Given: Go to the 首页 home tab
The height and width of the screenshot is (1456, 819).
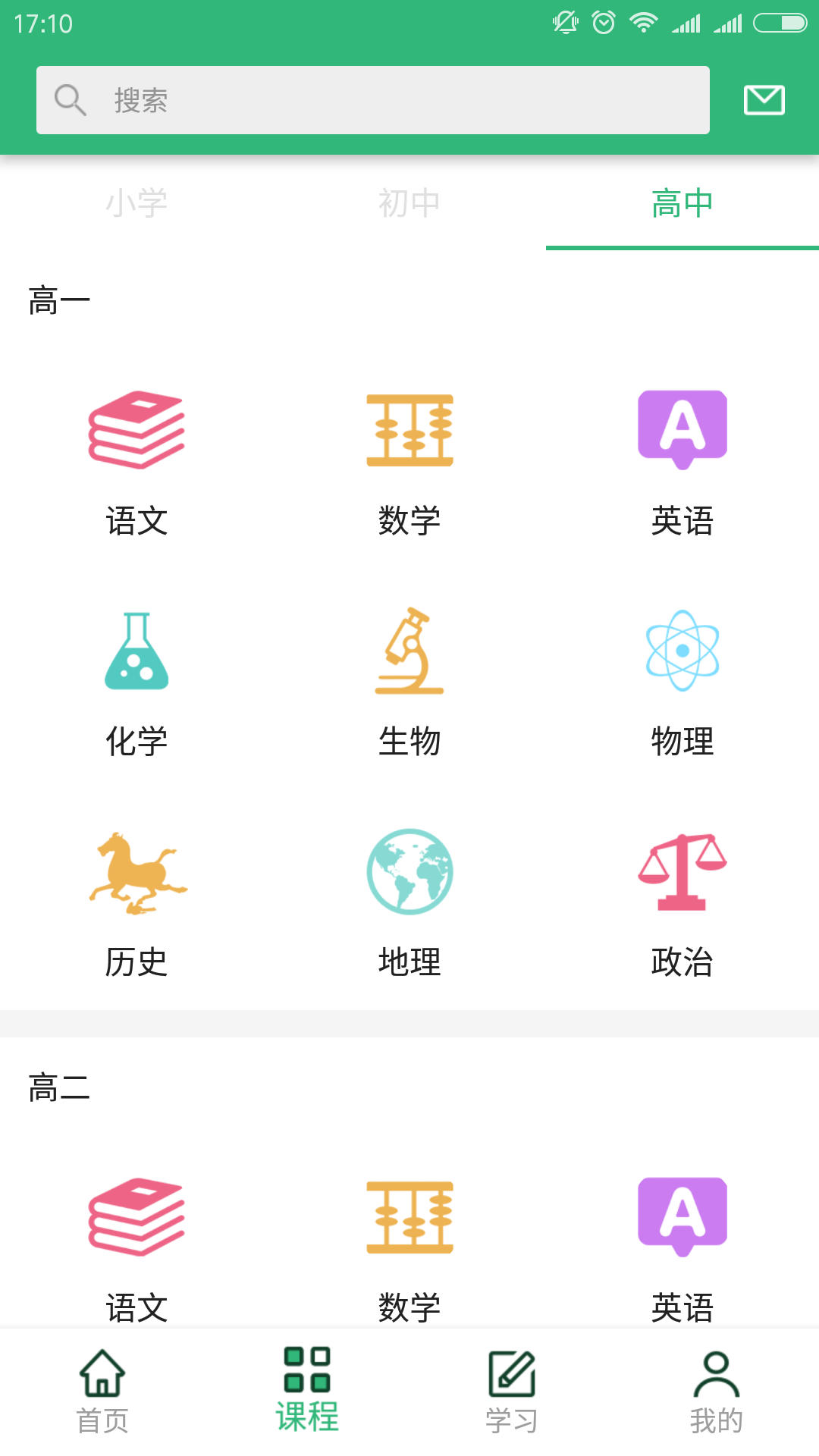Looking at the screenshot, I should click(x=102, y=1391).
